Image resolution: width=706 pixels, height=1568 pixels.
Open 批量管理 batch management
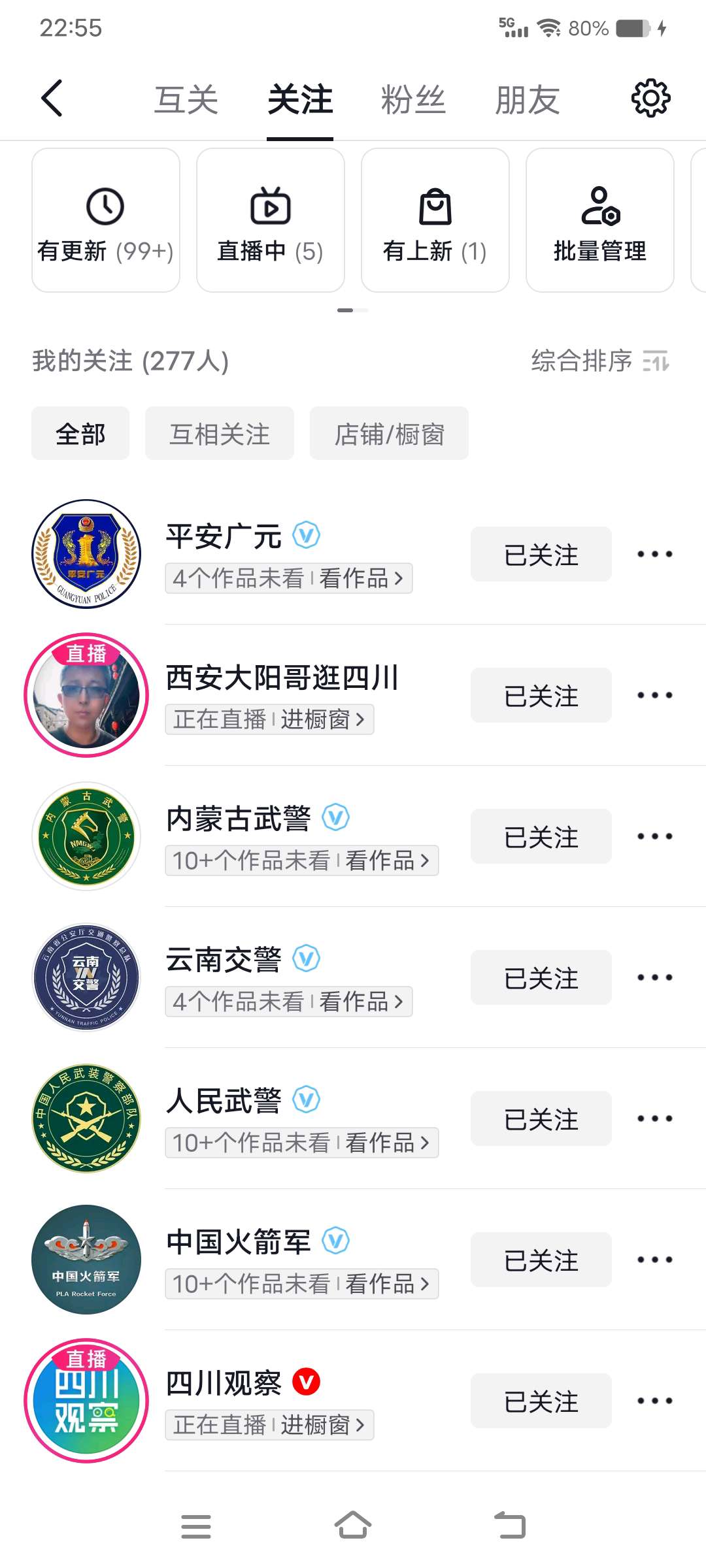[600, 220]
